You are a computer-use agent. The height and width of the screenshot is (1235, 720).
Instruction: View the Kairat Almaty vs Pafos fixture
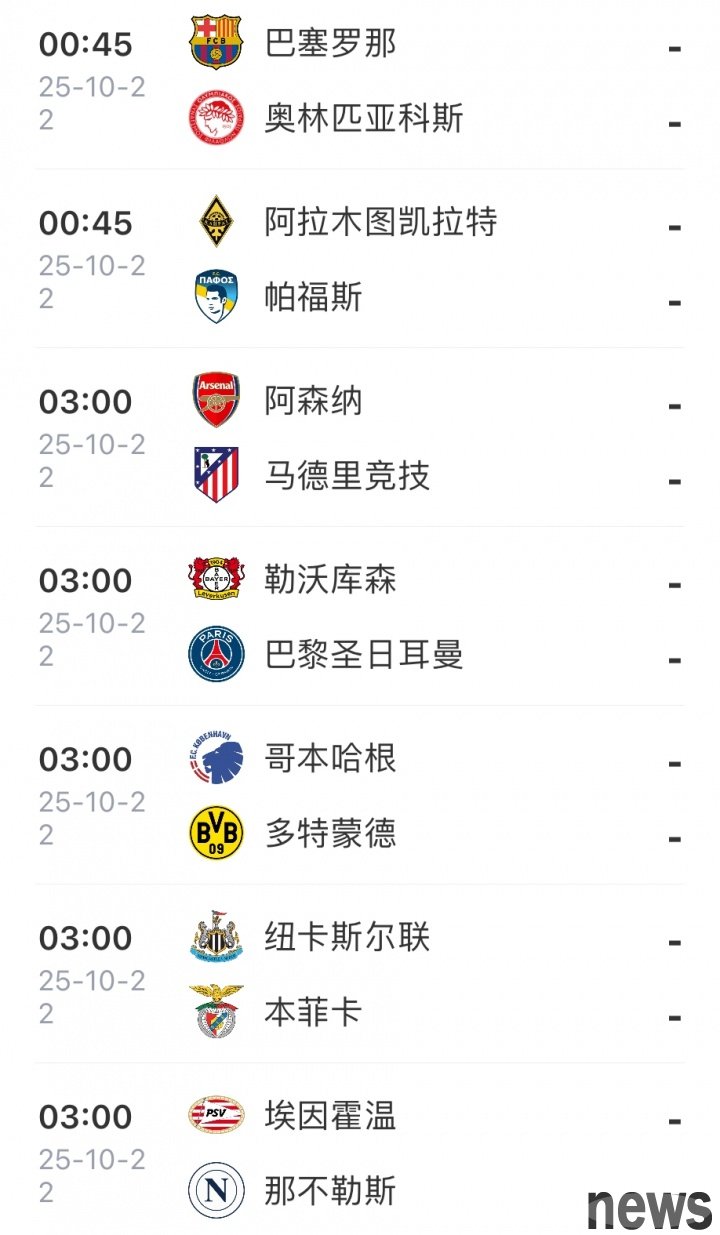360,259
